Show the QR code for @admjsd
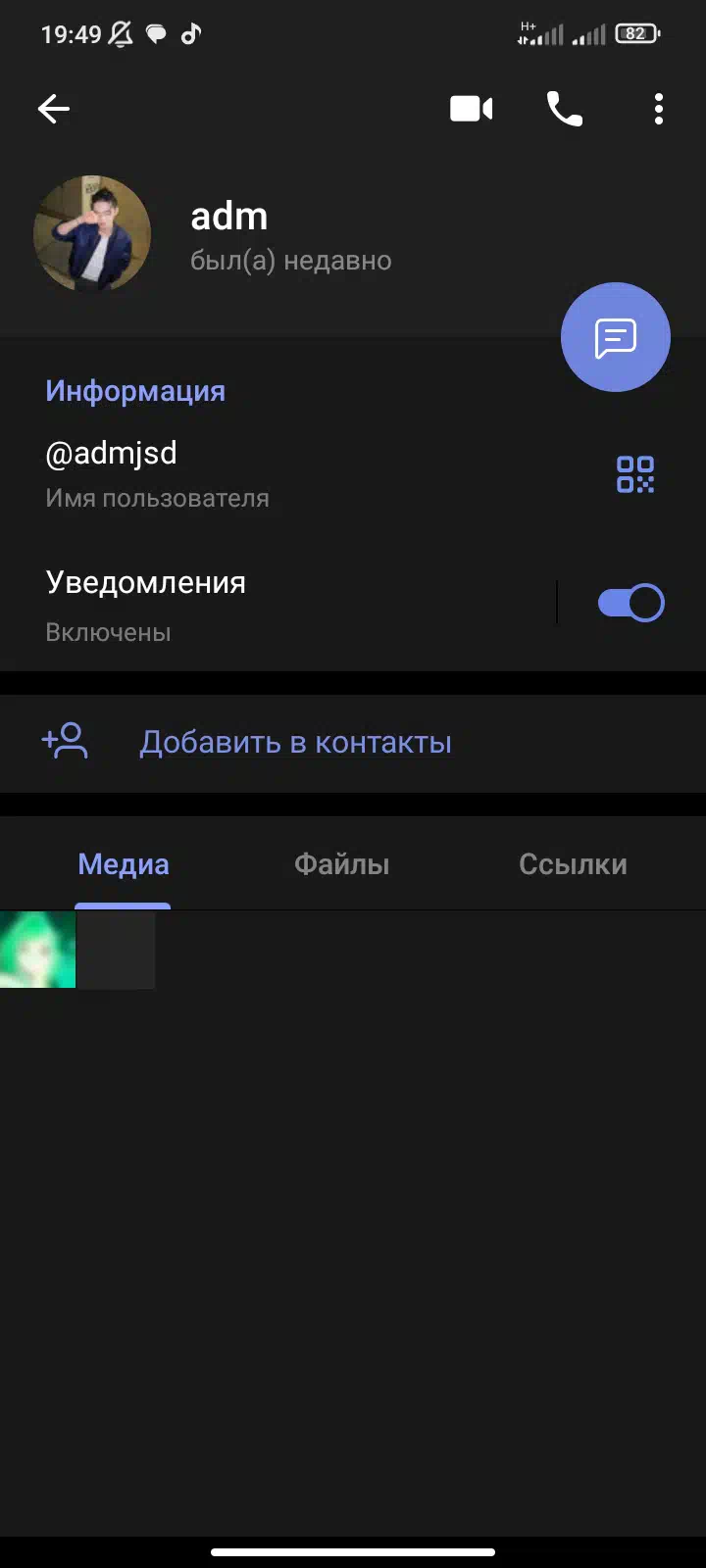 coord(635,474)
